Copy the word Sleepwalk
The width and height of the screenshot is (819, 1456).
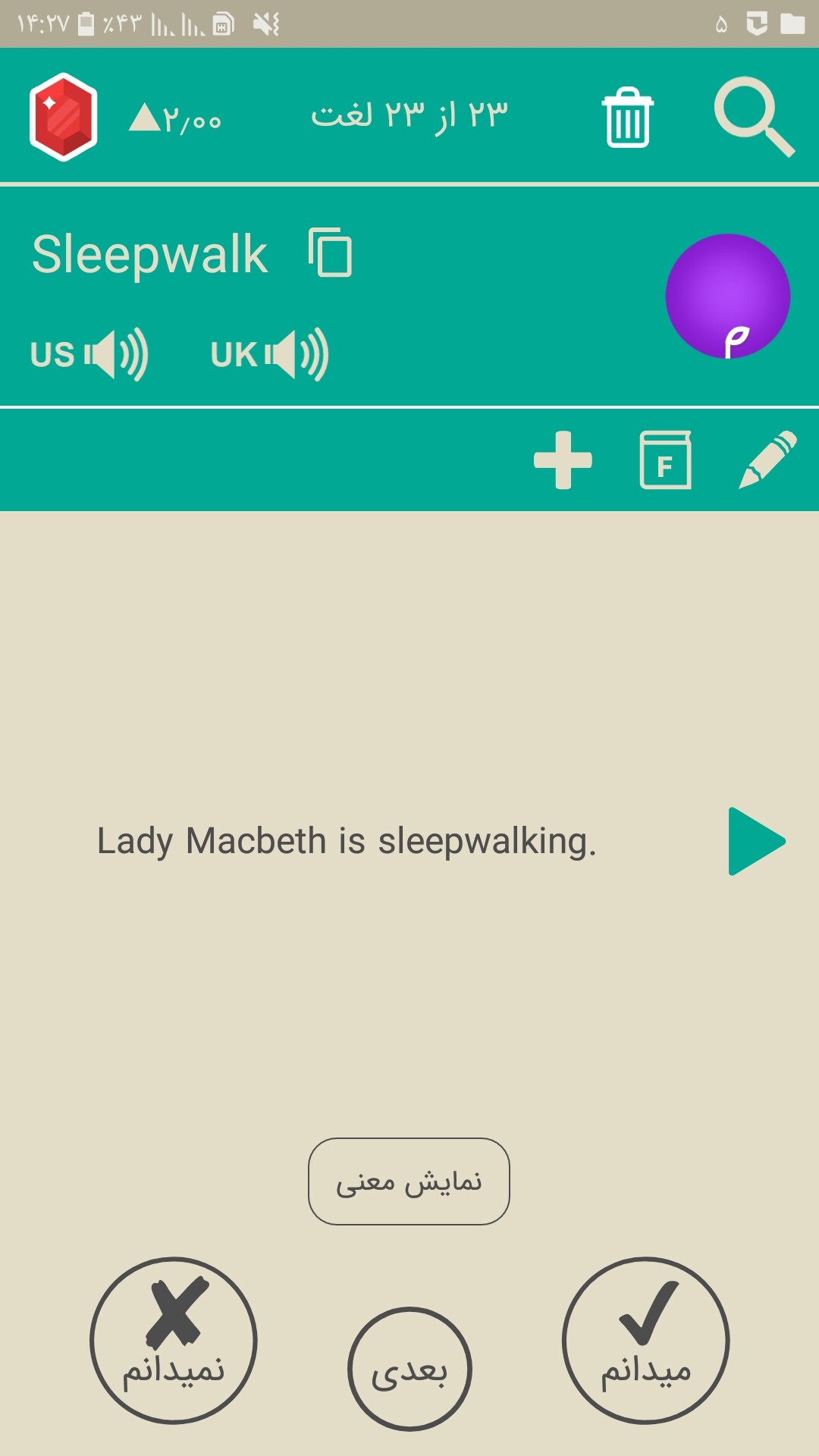pos(331,253)
